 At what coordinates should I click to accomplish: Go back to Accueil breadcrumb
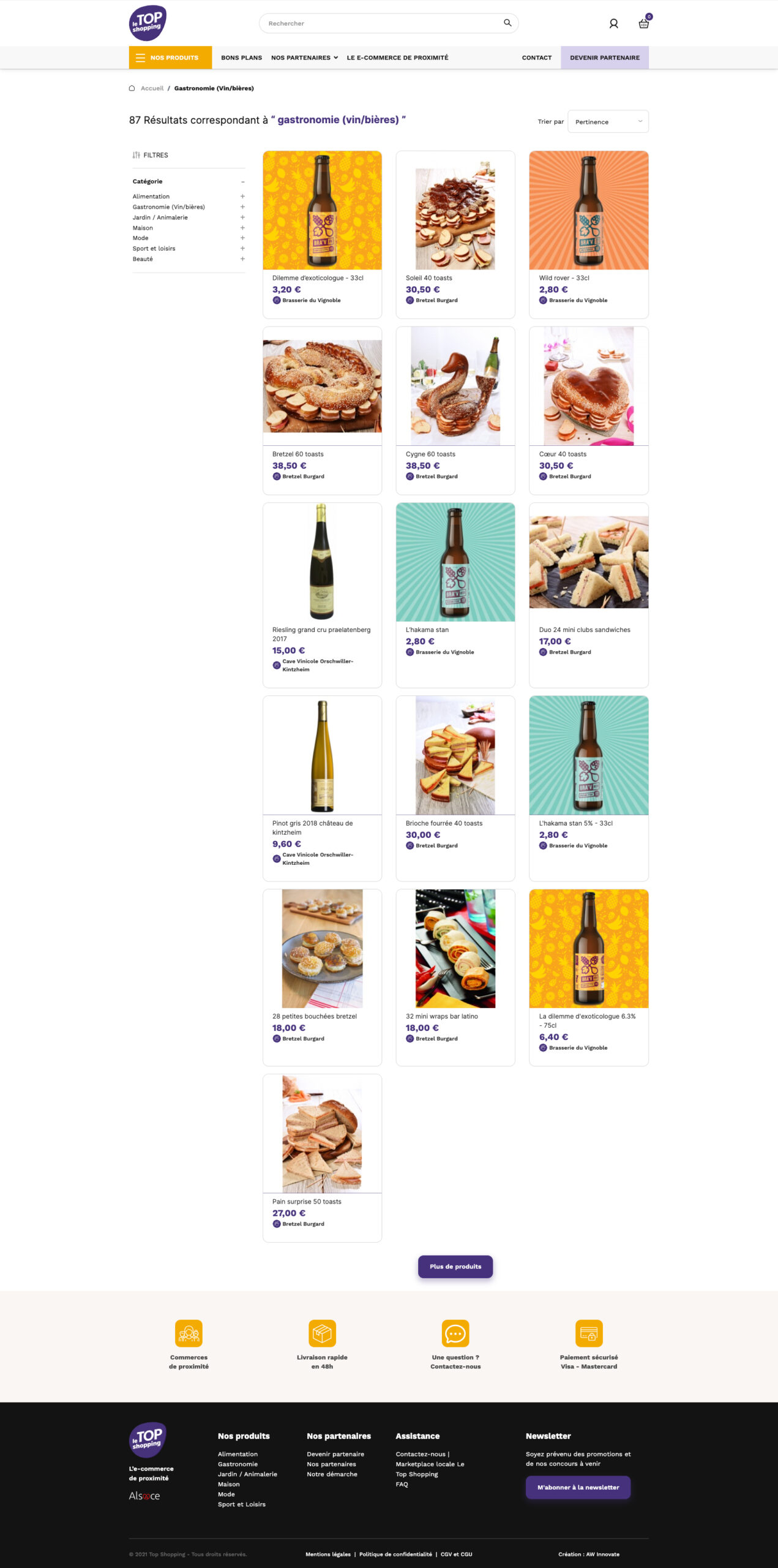click(152, 88)
